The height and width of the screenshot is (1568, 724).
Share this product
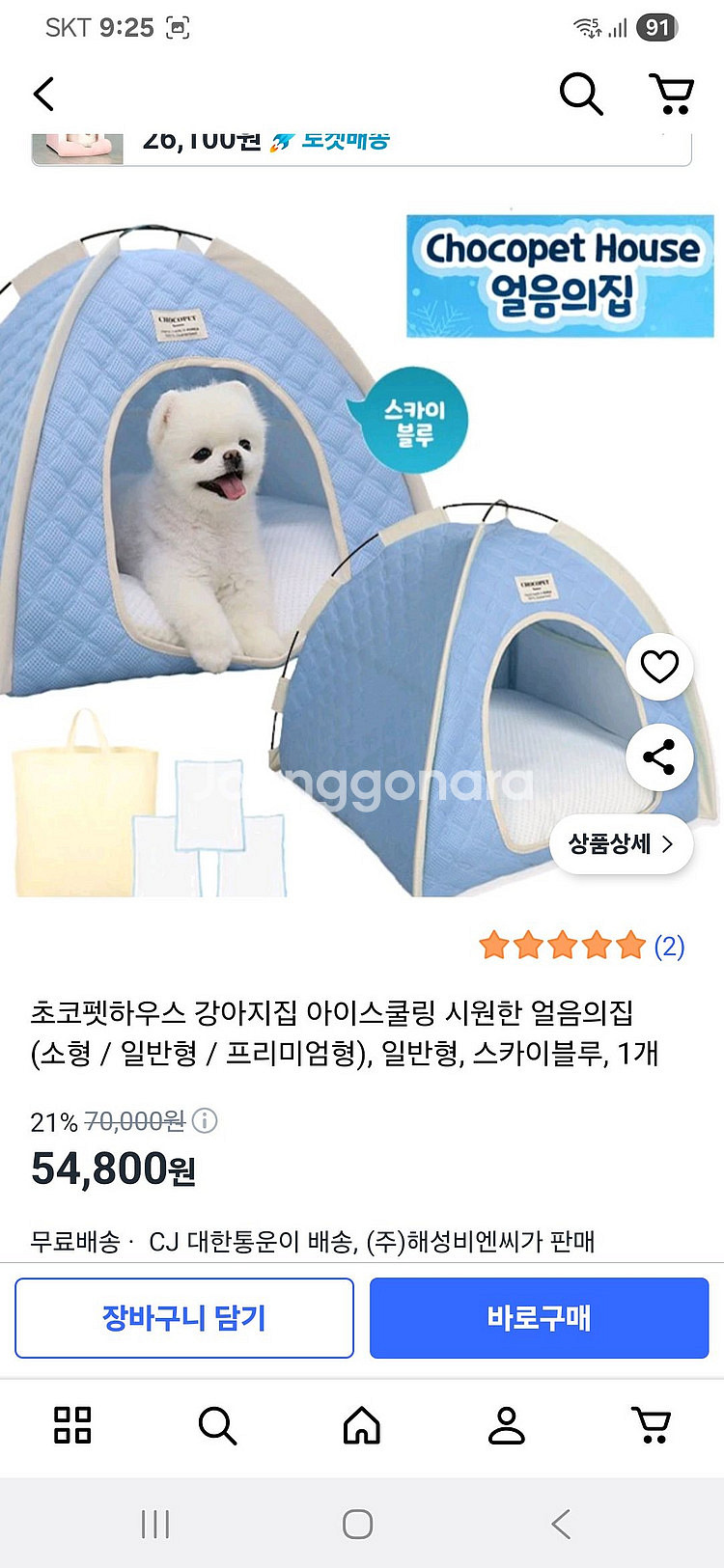point(659,756)
